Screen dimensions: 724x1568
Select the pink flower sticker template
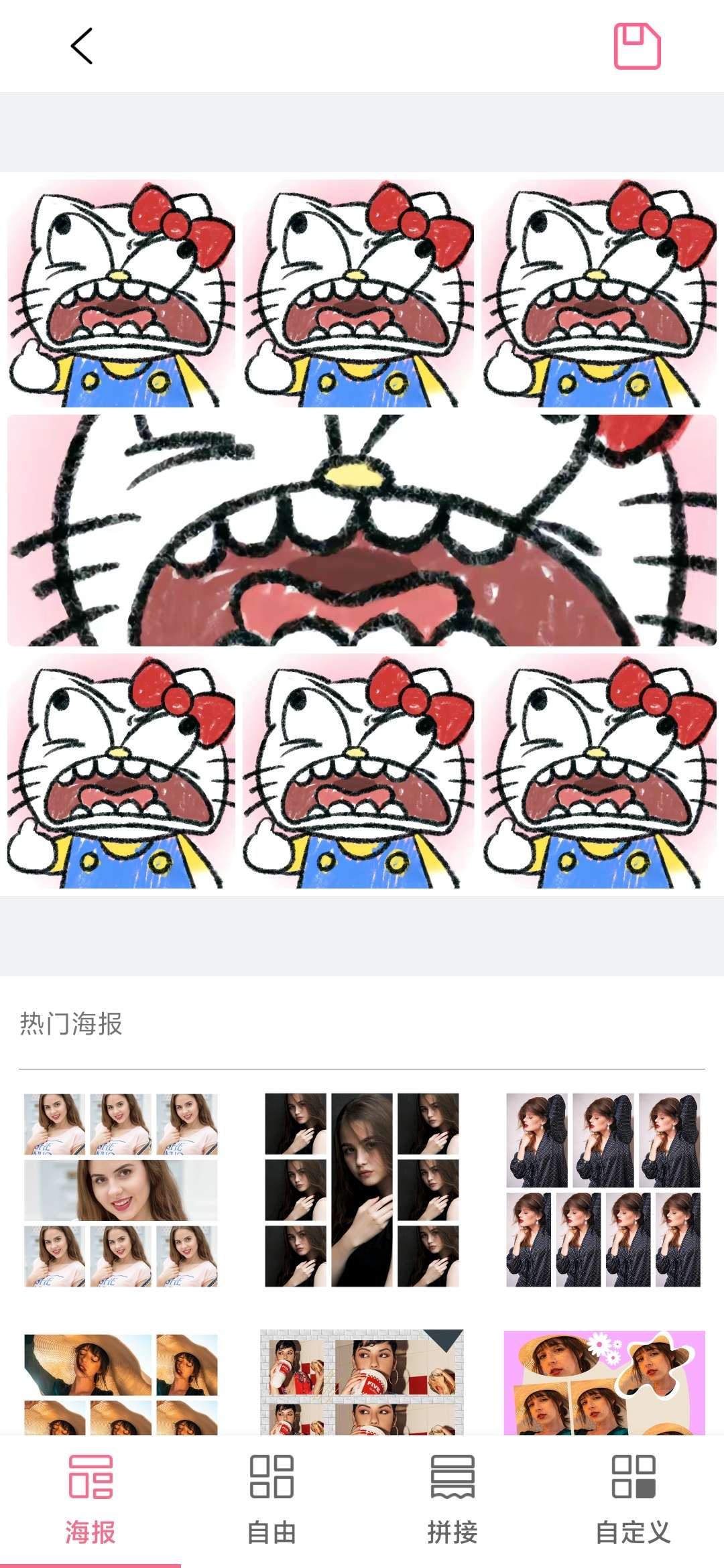(x=603, y=1383)
